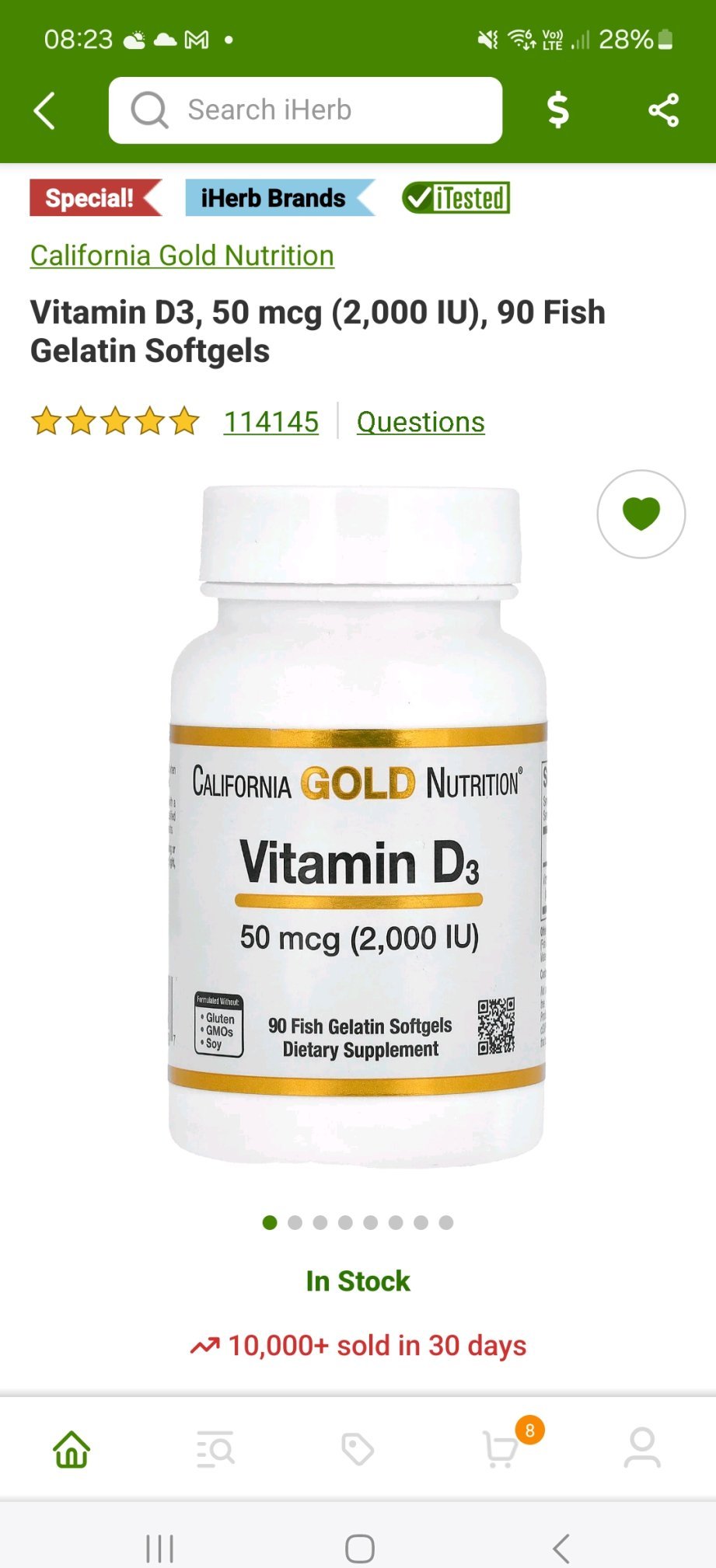Go to the Home tab
This screenshot has height=1568, width=716.
pyautogui.click(x=72, y=1449)
